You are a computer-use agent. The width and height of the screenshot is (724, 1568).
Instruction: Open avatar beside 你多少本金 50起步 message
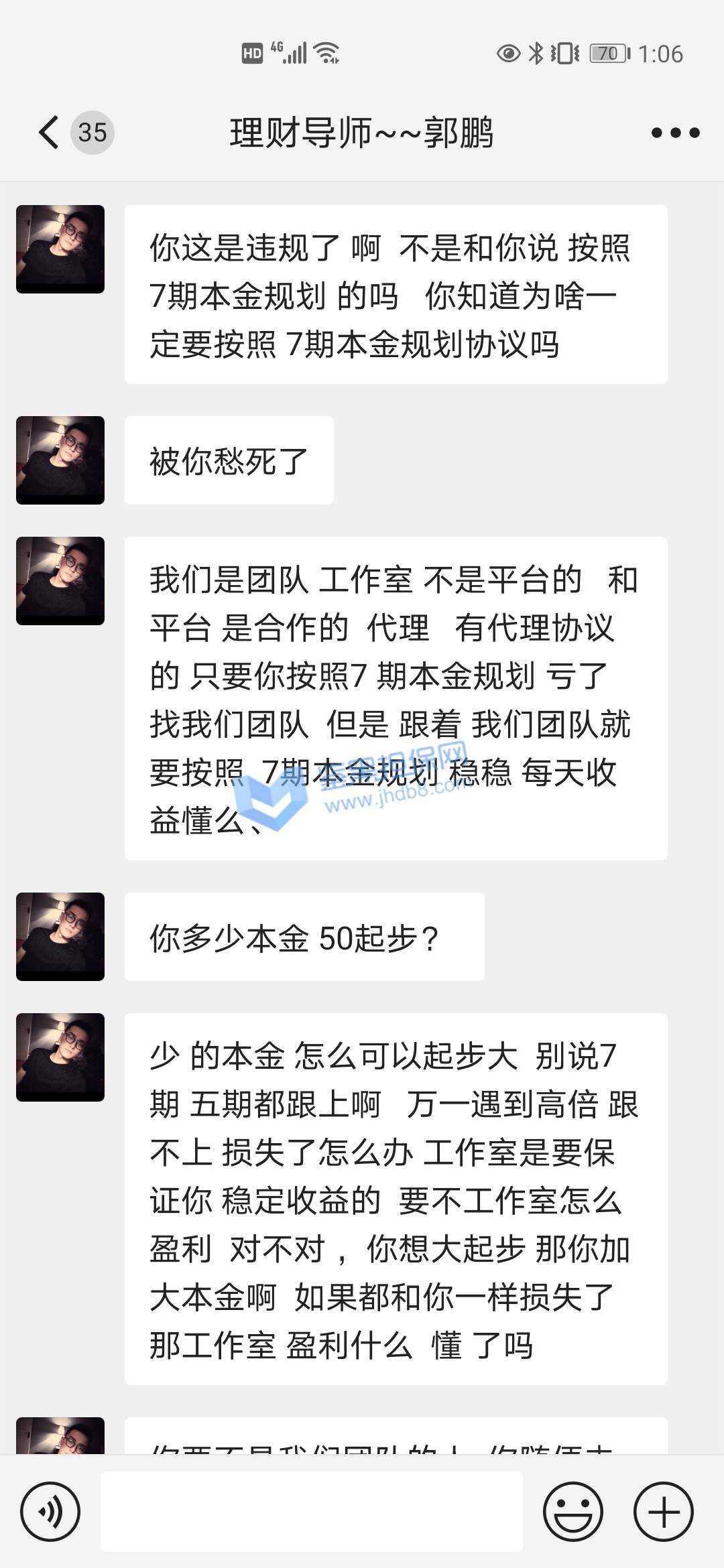(60, 937)
